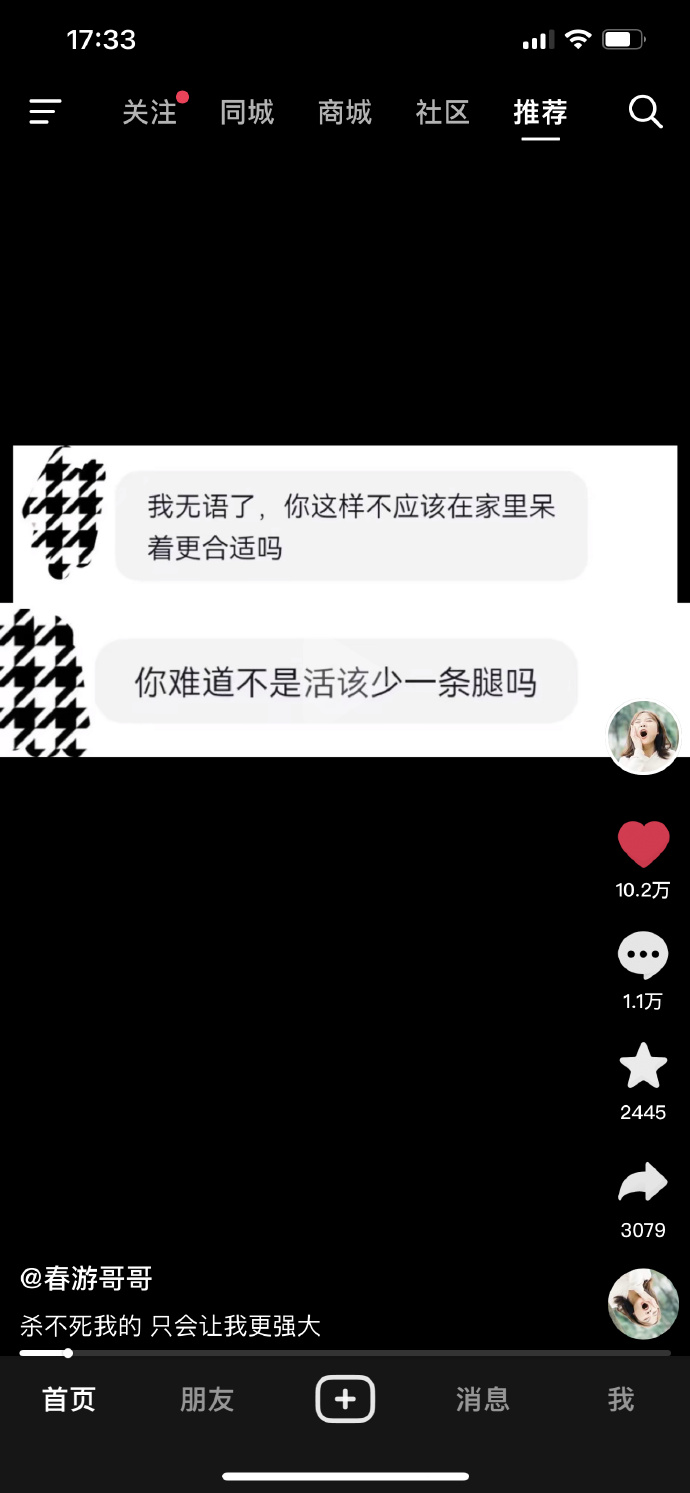This screenshot has width=690, height=1493.
Task: Like this video with the heart
Action: (x=643, y=844)
